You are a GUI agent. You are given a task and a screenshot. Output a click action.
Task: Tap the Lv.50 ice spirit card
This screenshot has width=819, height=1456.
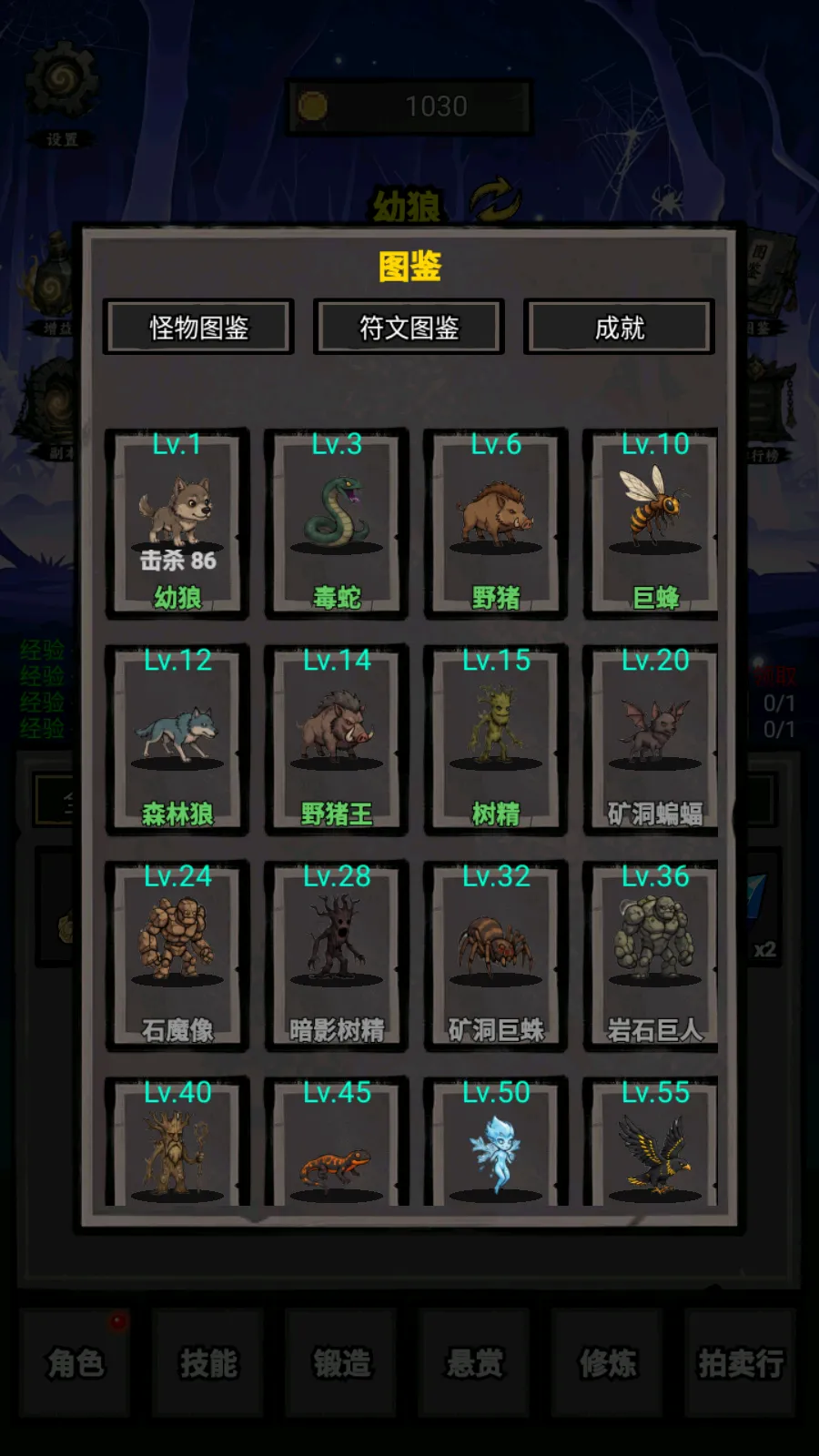coord(496,1142)
